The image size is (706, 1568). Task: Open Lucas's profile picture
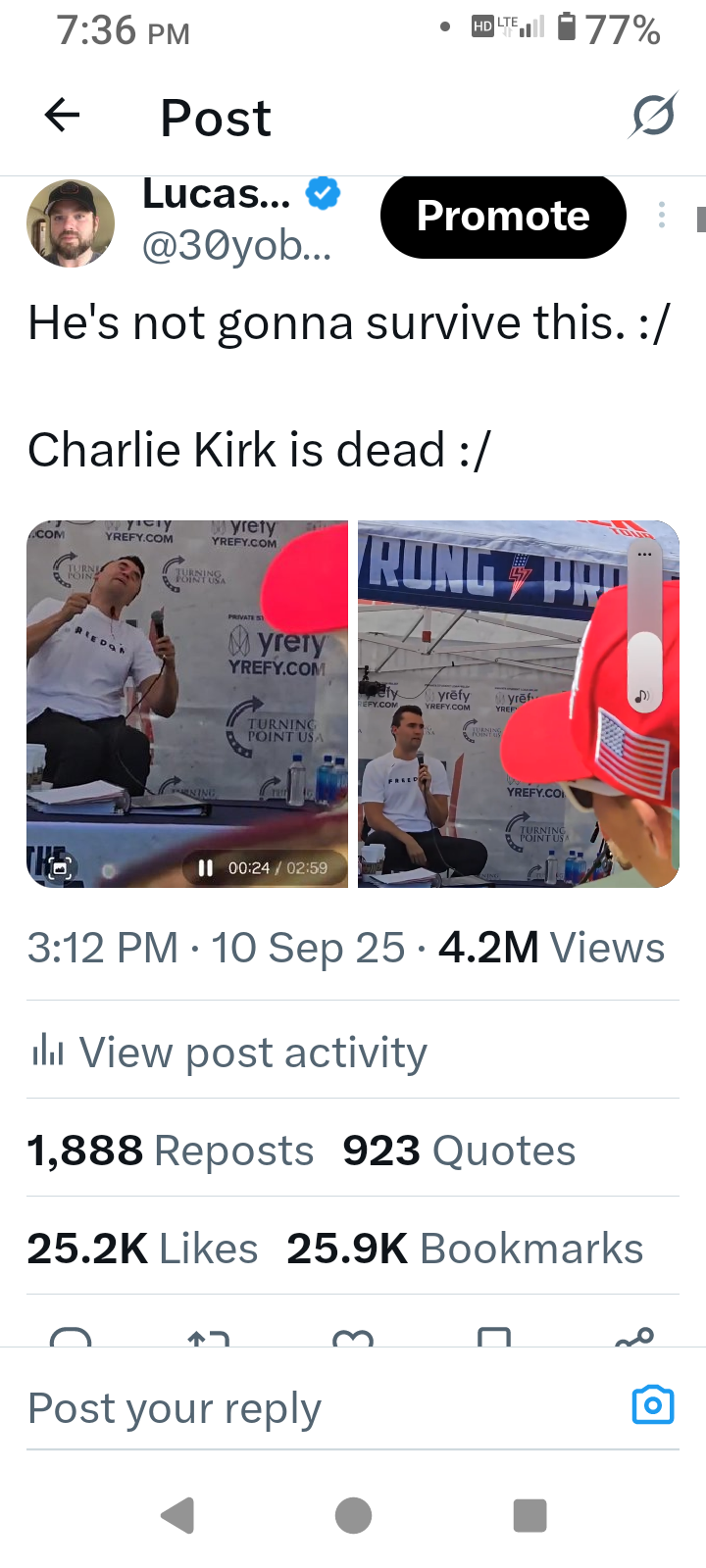71,223
